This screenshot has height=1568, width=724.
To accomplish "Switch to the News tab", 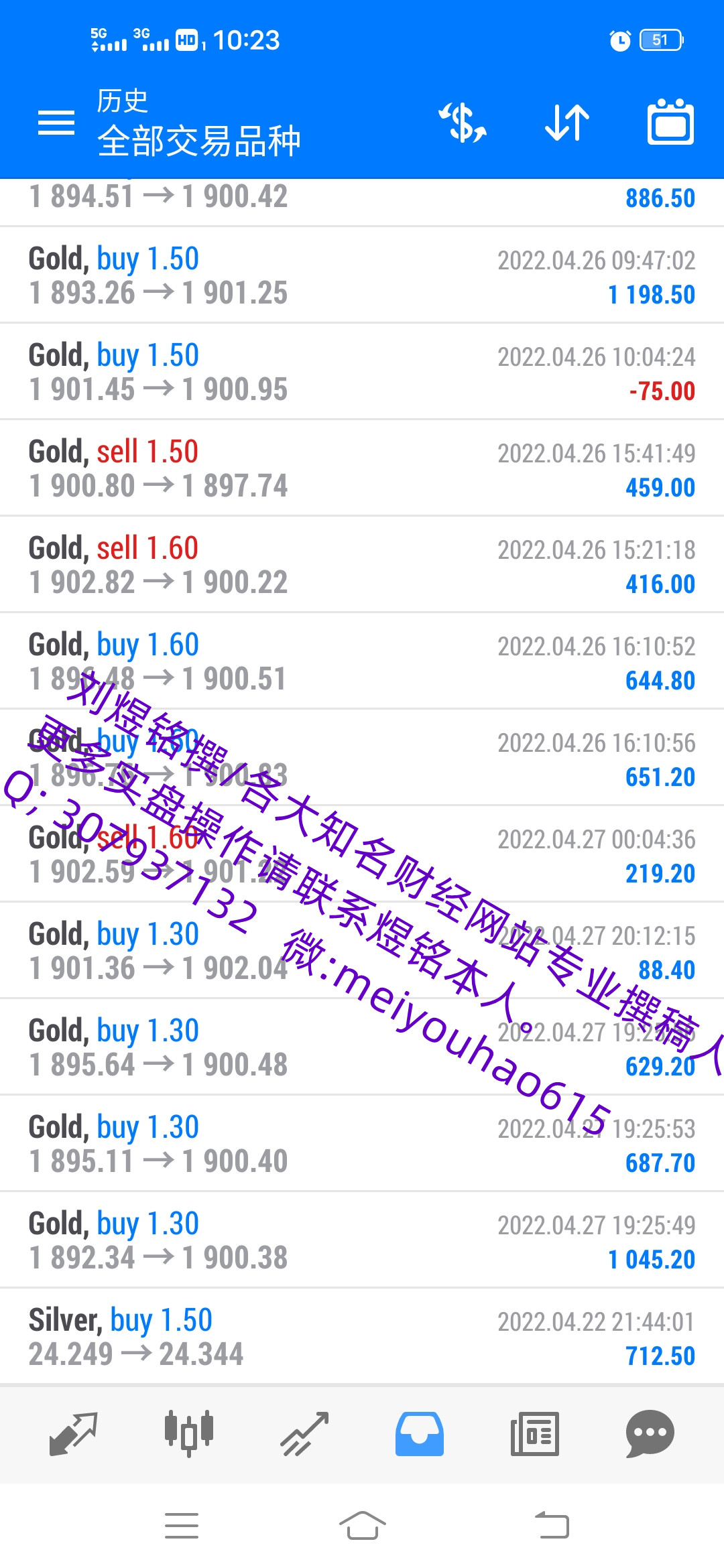I will (x=534, y=1433).
